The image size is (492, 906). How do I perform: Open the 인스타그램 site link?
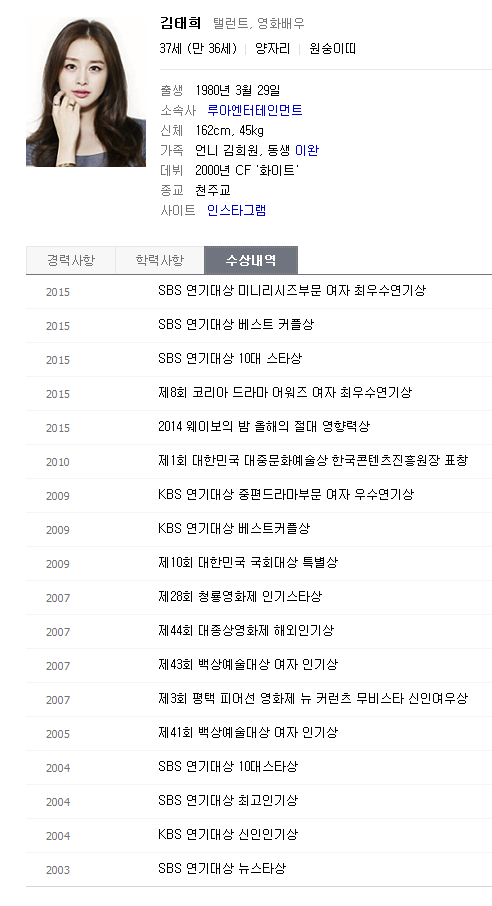(236, 210)
